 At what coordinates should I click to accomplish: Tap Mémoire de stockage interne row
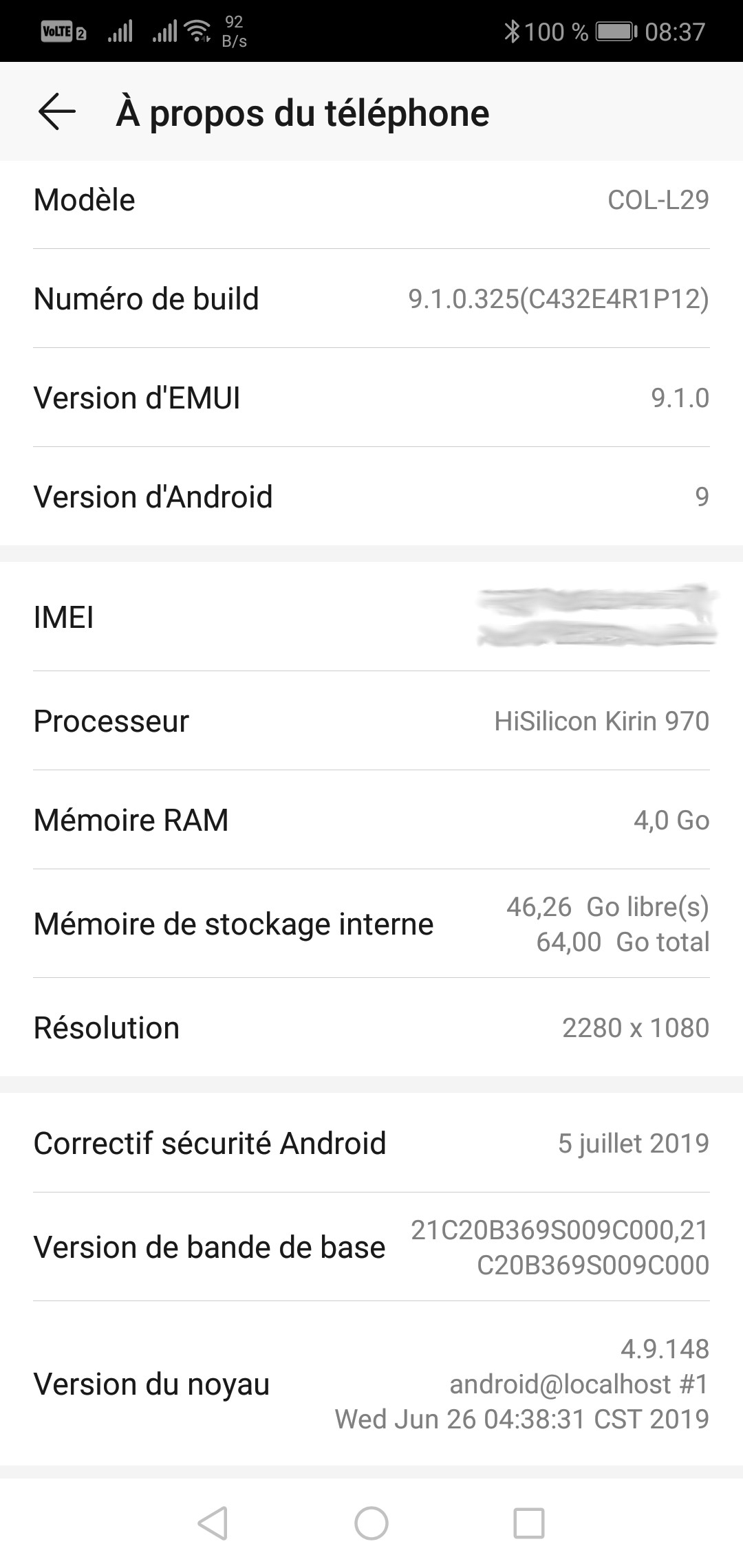click(x=371, y=924)
